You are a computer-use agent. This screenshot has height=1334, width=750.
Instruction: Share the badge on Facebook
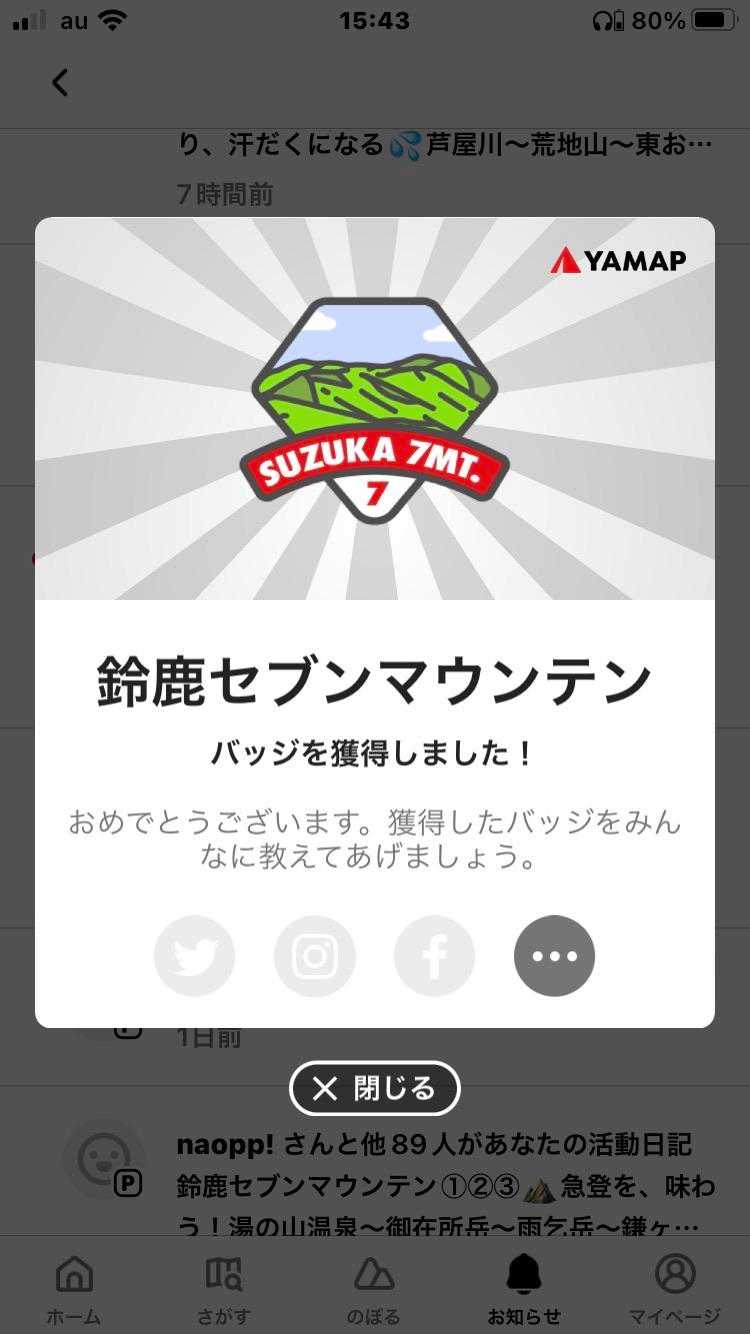434,956
